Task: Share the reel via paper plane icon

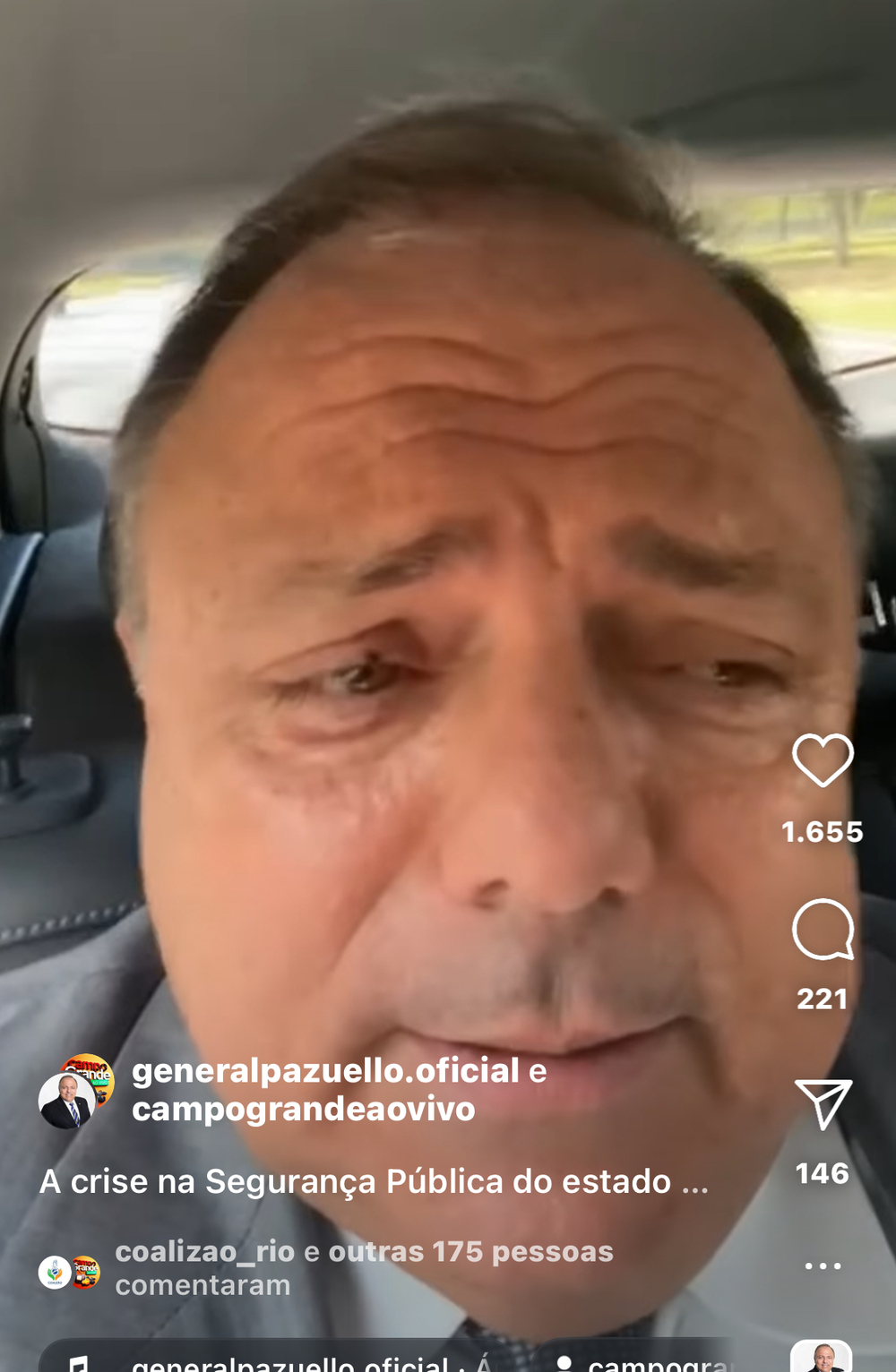Action: point(823,1103)
